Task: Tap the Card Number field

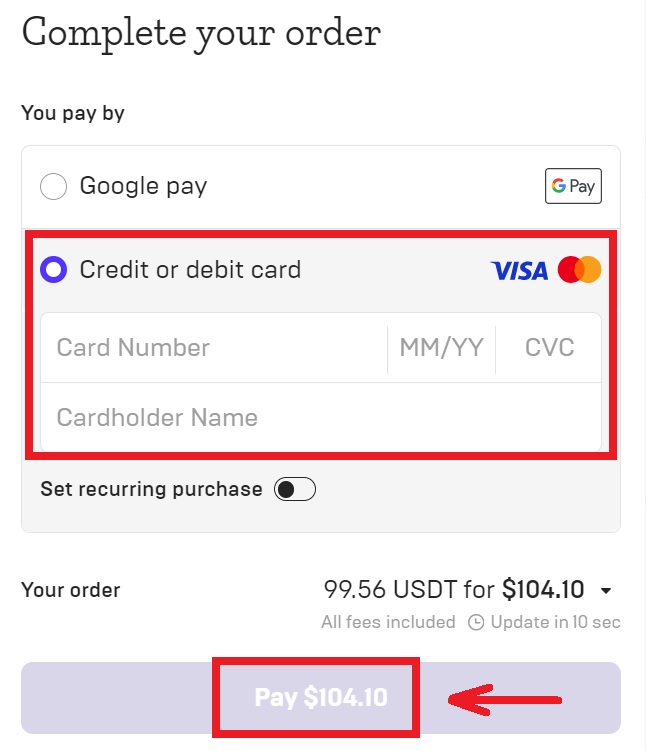Action: tap(210, 348)
